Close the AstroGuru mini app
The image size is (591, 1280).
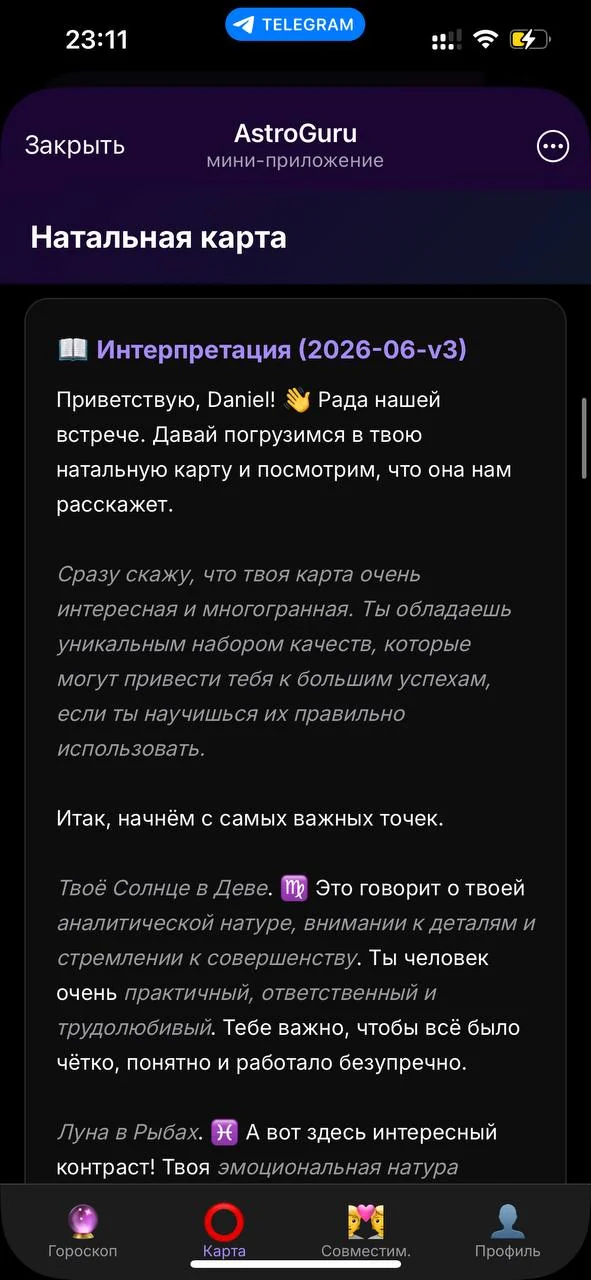[75, 145]
